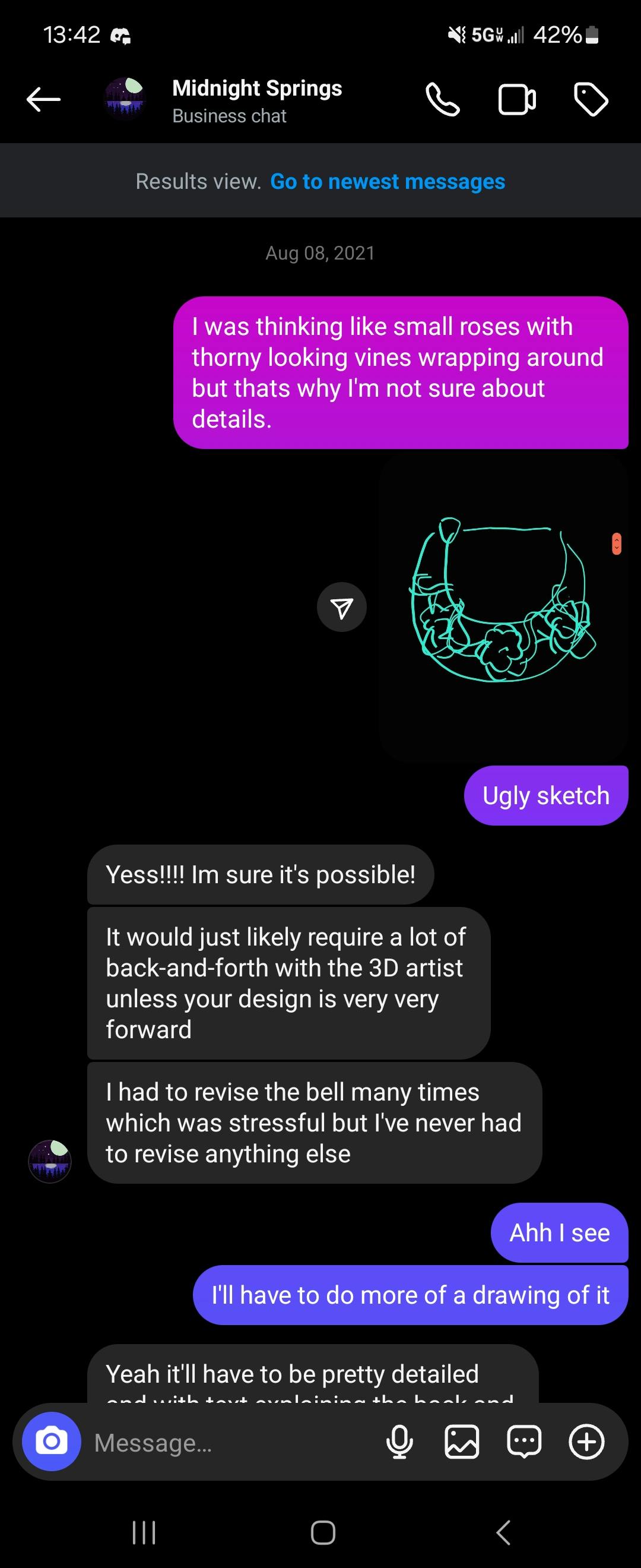
Task: Attach a photo from gallery
Action: click(462, 1442)
